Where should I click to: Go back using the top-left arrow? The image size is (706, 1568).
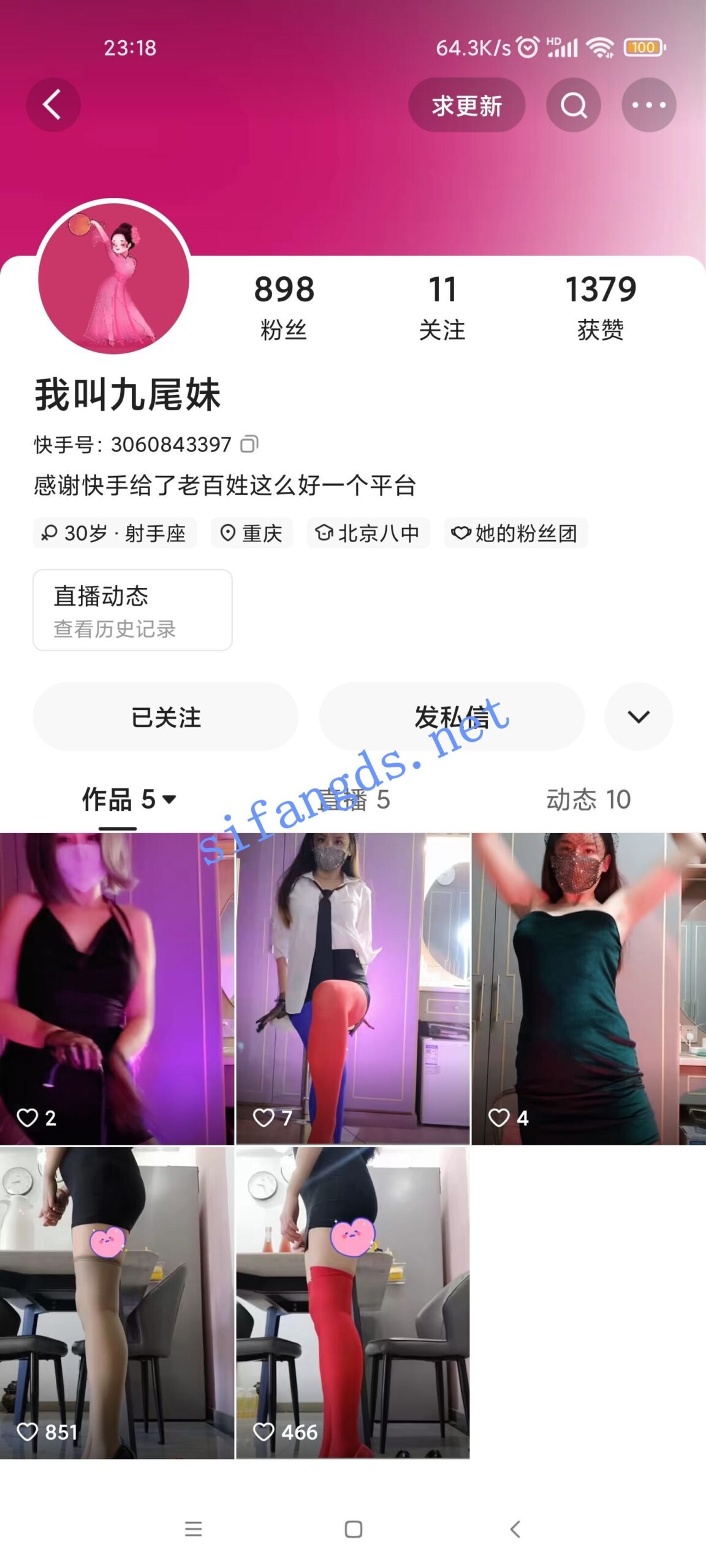53,105
